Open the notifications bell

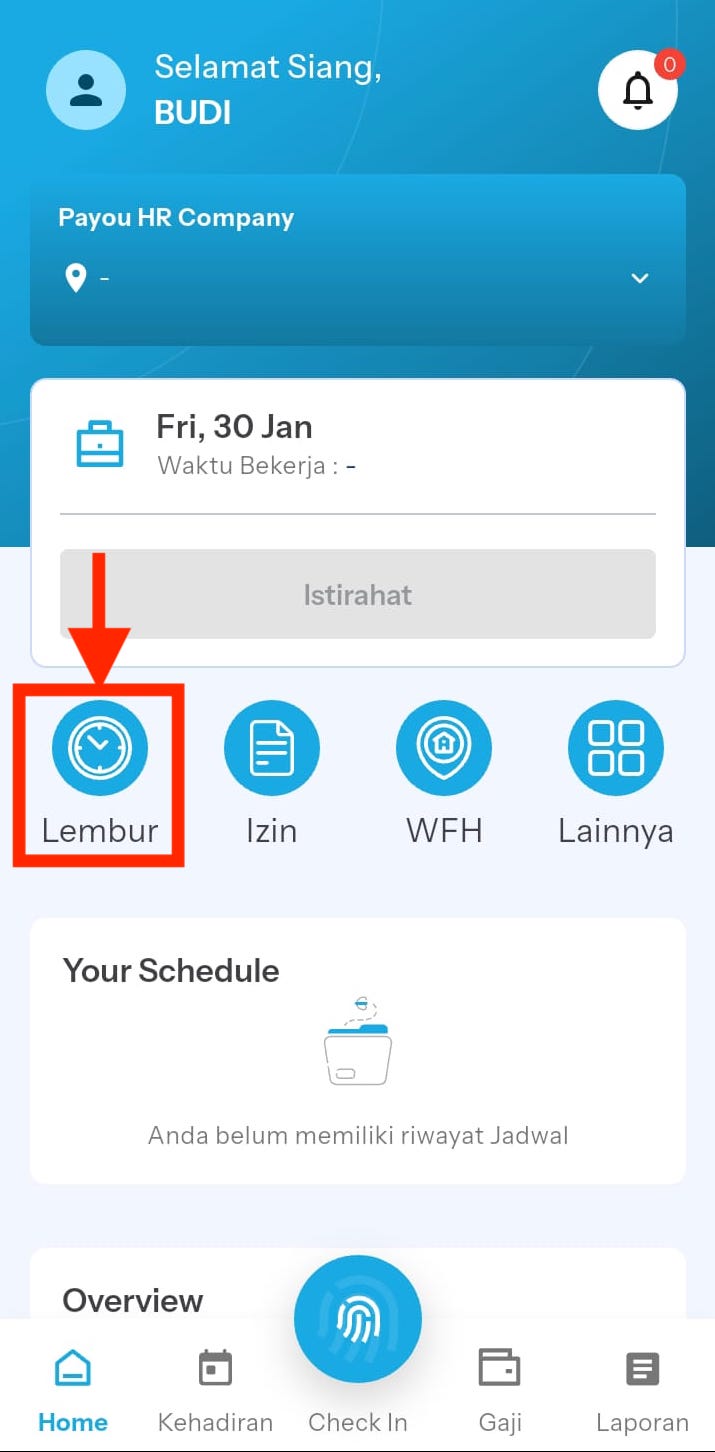(x=637, y=91)
